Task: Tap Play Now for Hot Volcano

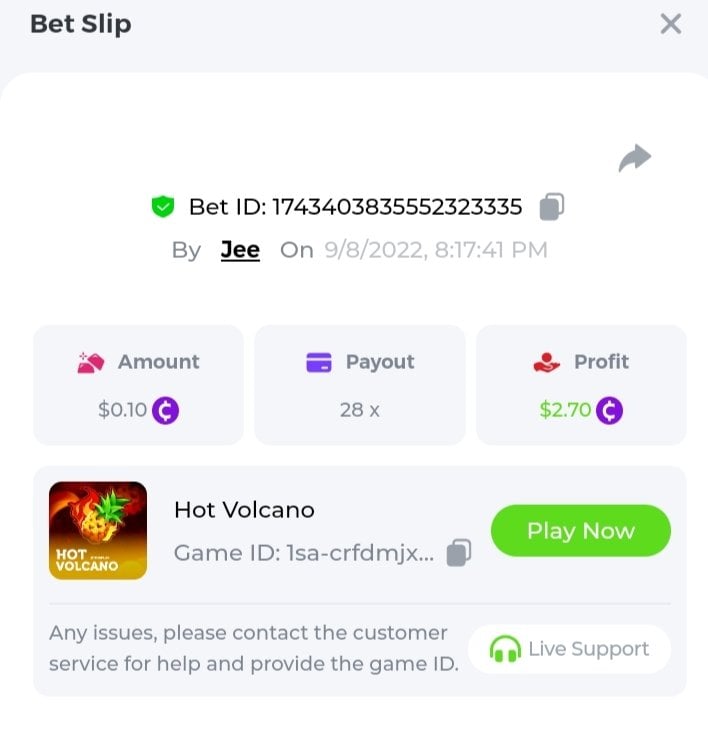Action: pos(580,531)
